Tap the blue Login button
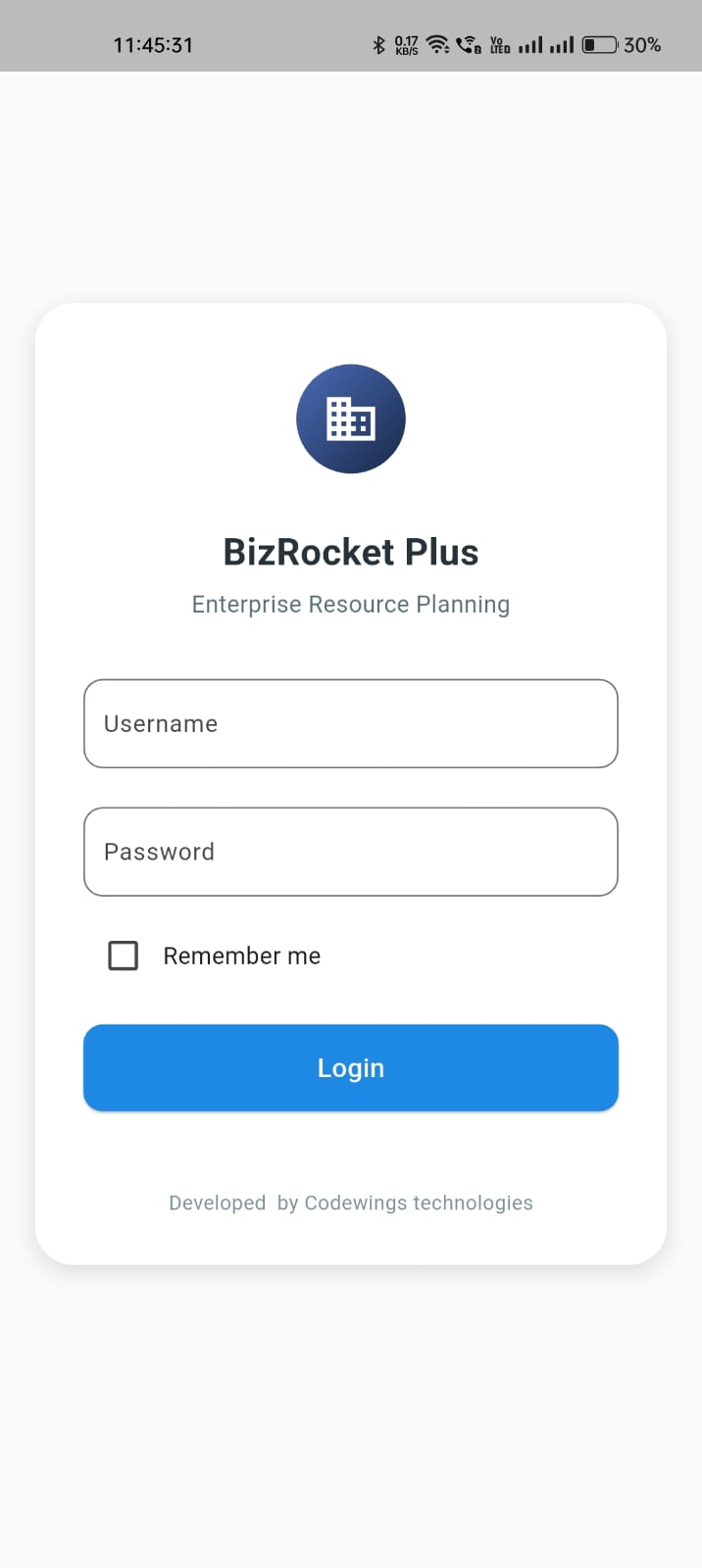Image resolution: width=702 pixels, height=1568 pixels. coord(350,1067)
